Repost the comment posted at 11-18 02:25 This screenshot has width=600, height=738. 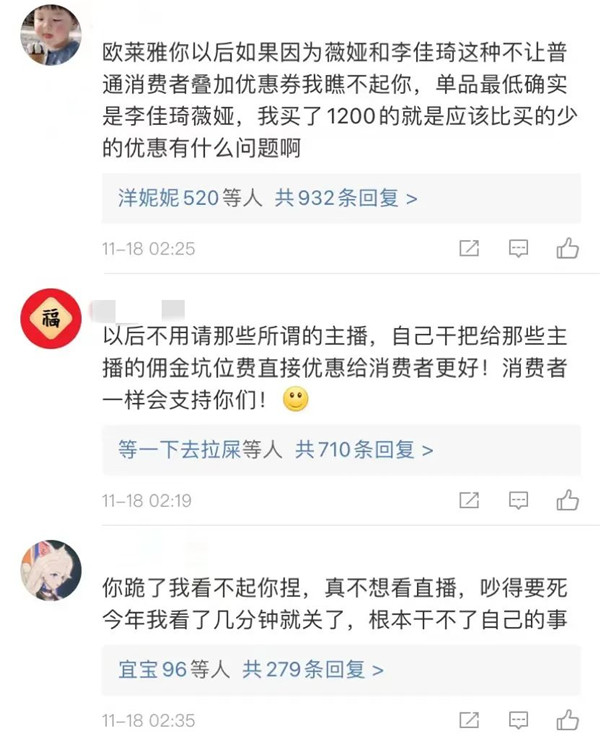pos(468,249)
